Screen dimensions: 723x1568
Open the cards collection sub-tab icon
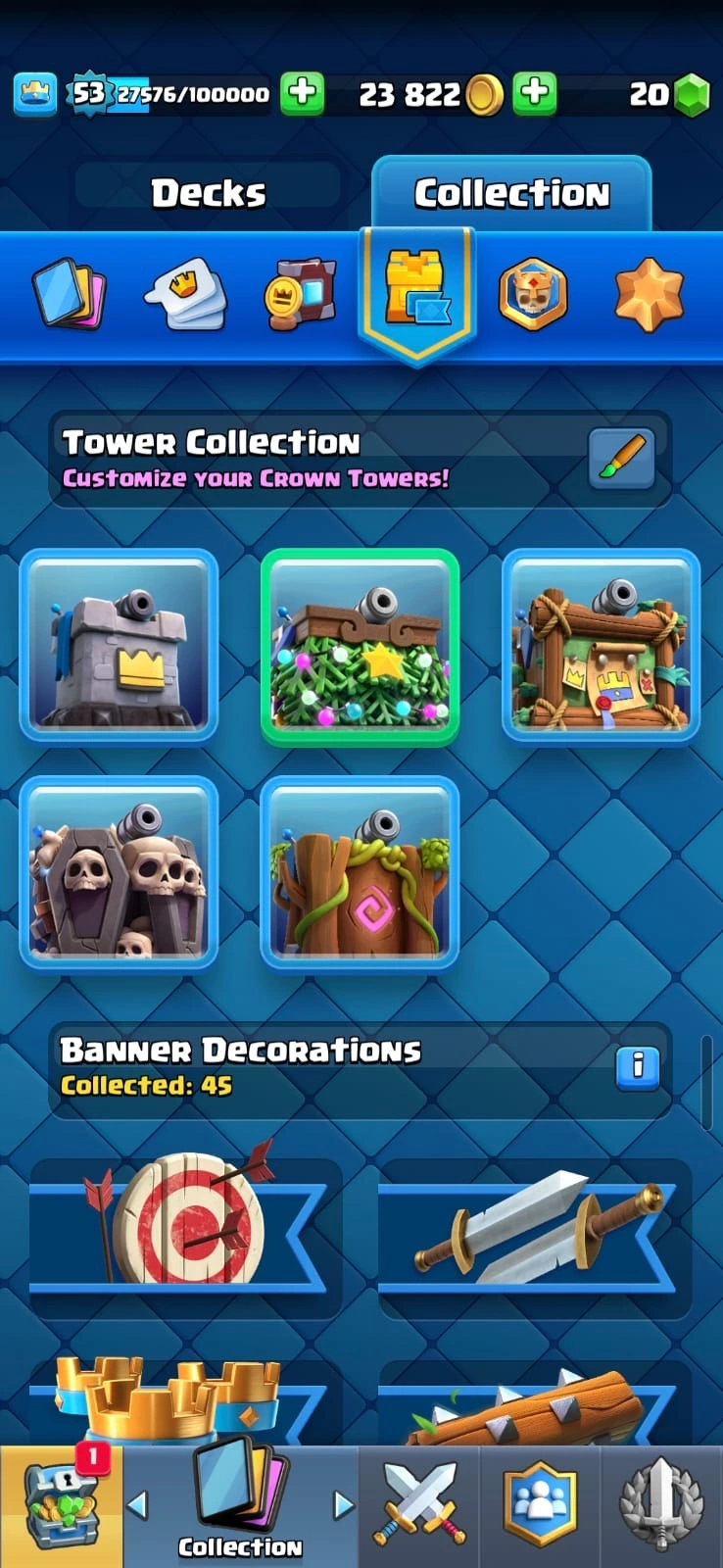pos(69,292)
